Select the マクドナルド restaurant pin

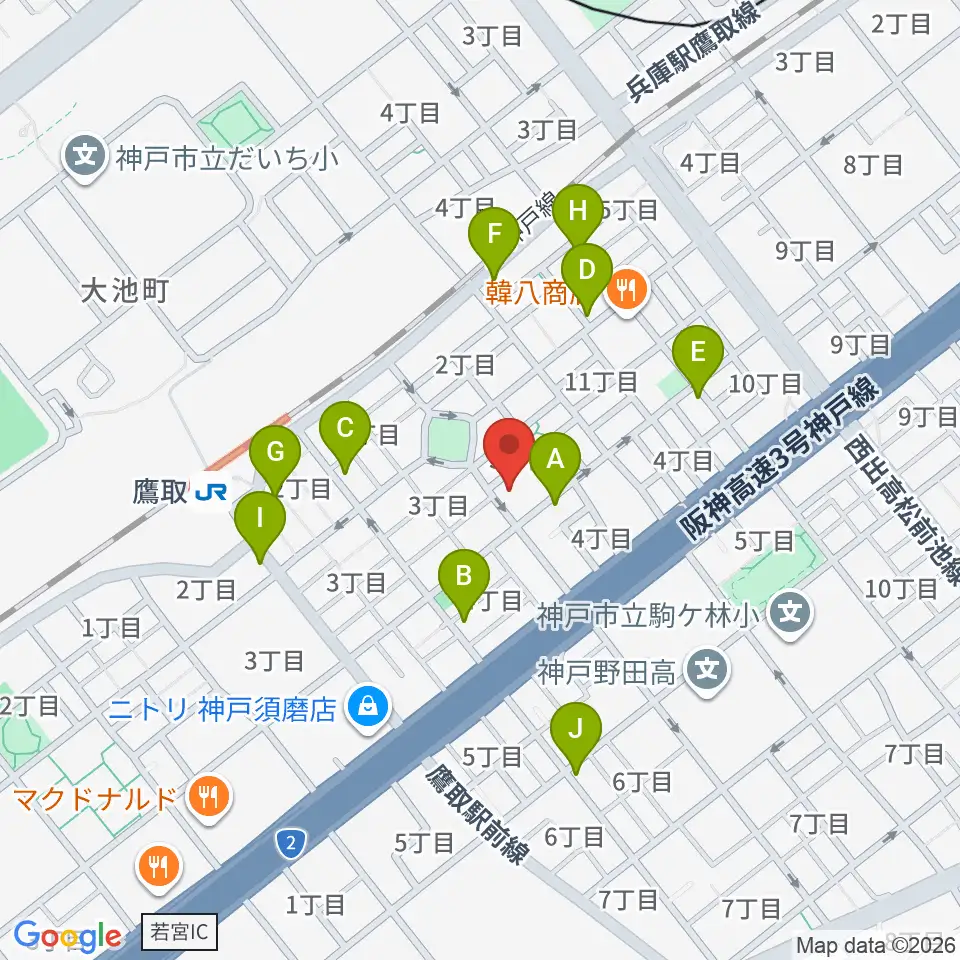pyautogui.click(x=209, y=798)
